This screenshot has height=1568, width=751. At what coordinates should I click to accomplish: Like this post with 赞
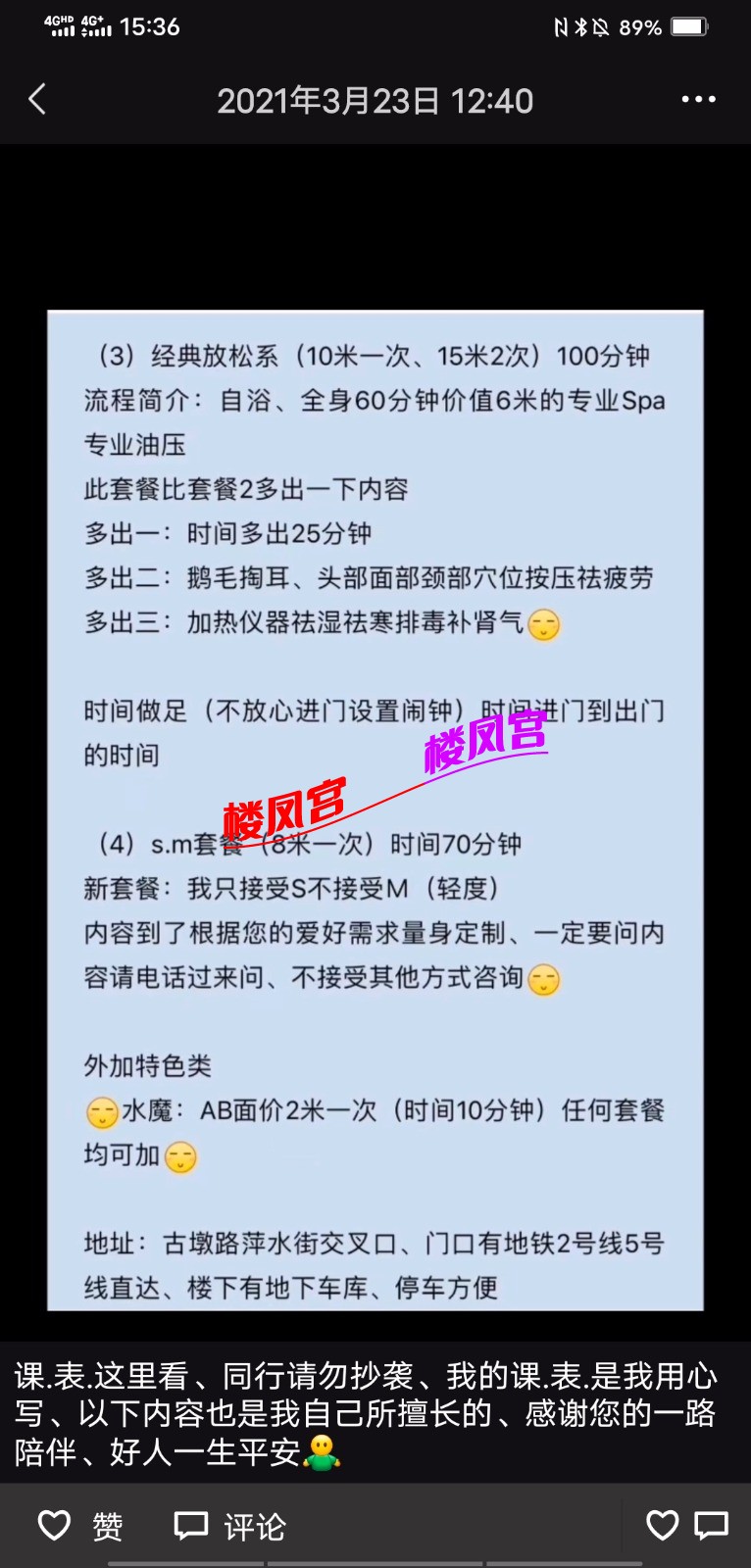tap(80, 1526)
